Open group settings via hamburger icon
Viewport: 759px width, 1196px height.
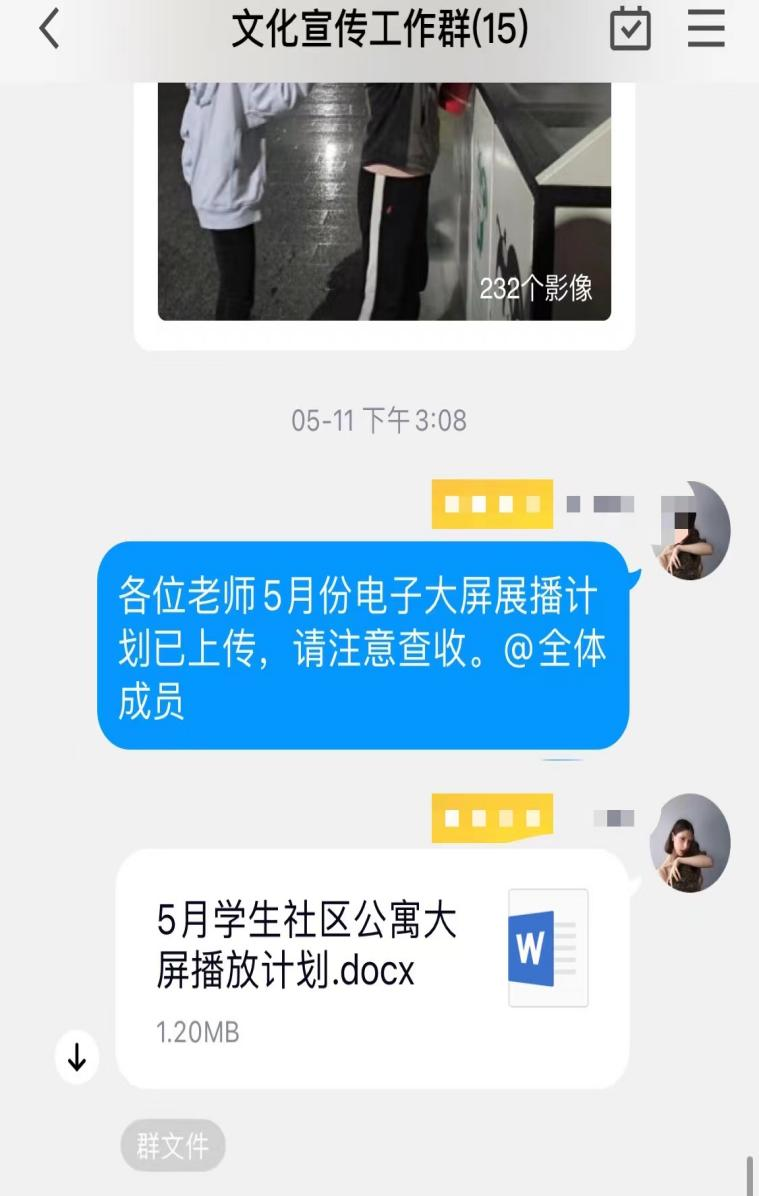[706, 30]
